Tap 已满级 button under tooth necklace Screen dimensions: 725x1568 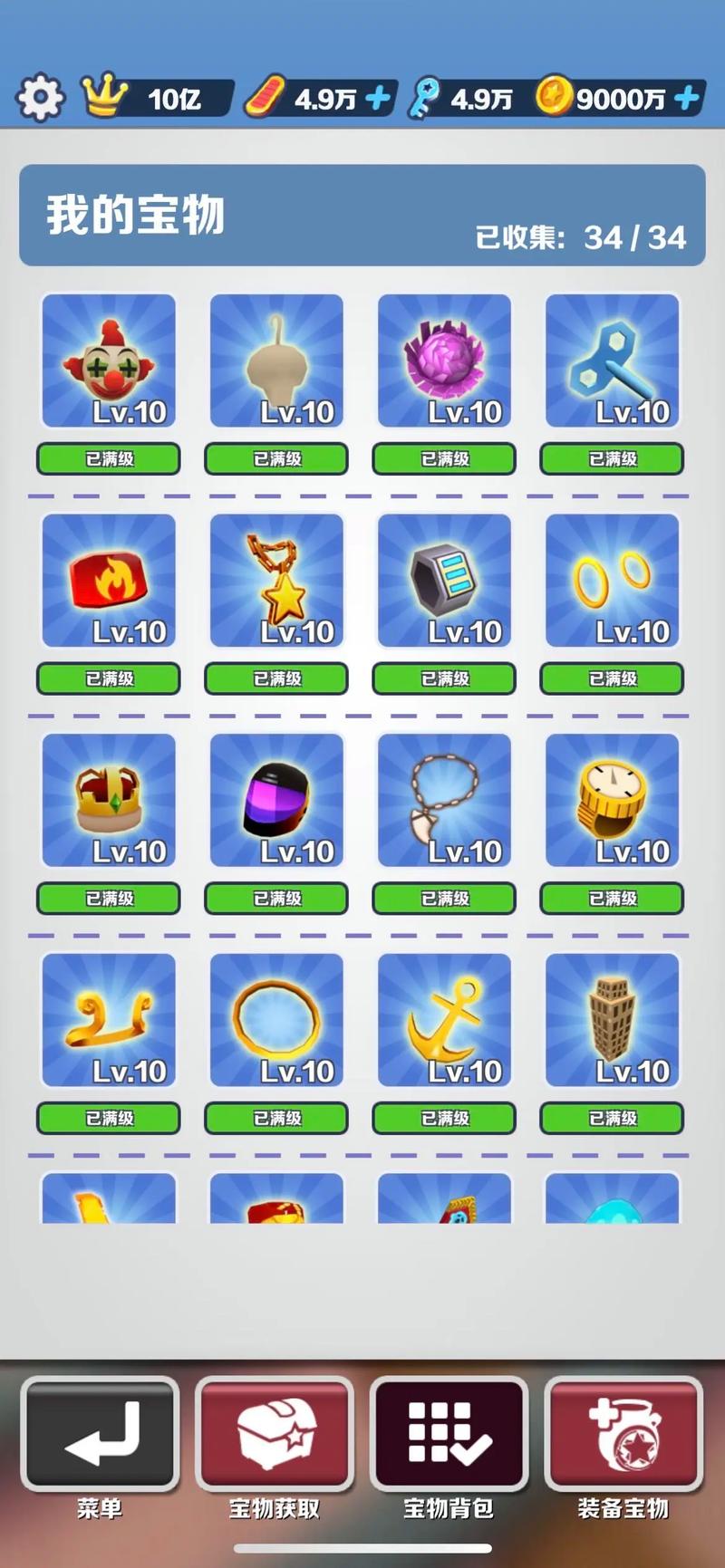coord(444,899)
